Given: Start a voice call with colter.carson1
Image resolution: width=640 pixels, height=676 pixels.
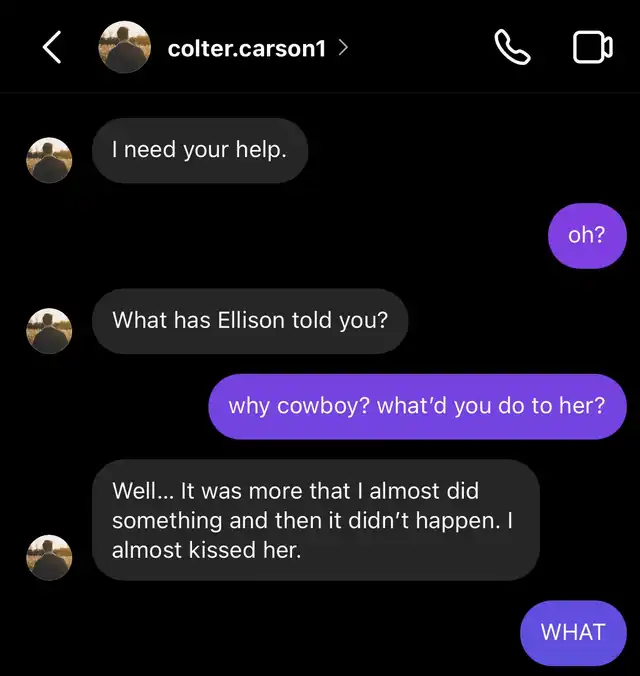Looking at the screenshot, I should [512, 47].
